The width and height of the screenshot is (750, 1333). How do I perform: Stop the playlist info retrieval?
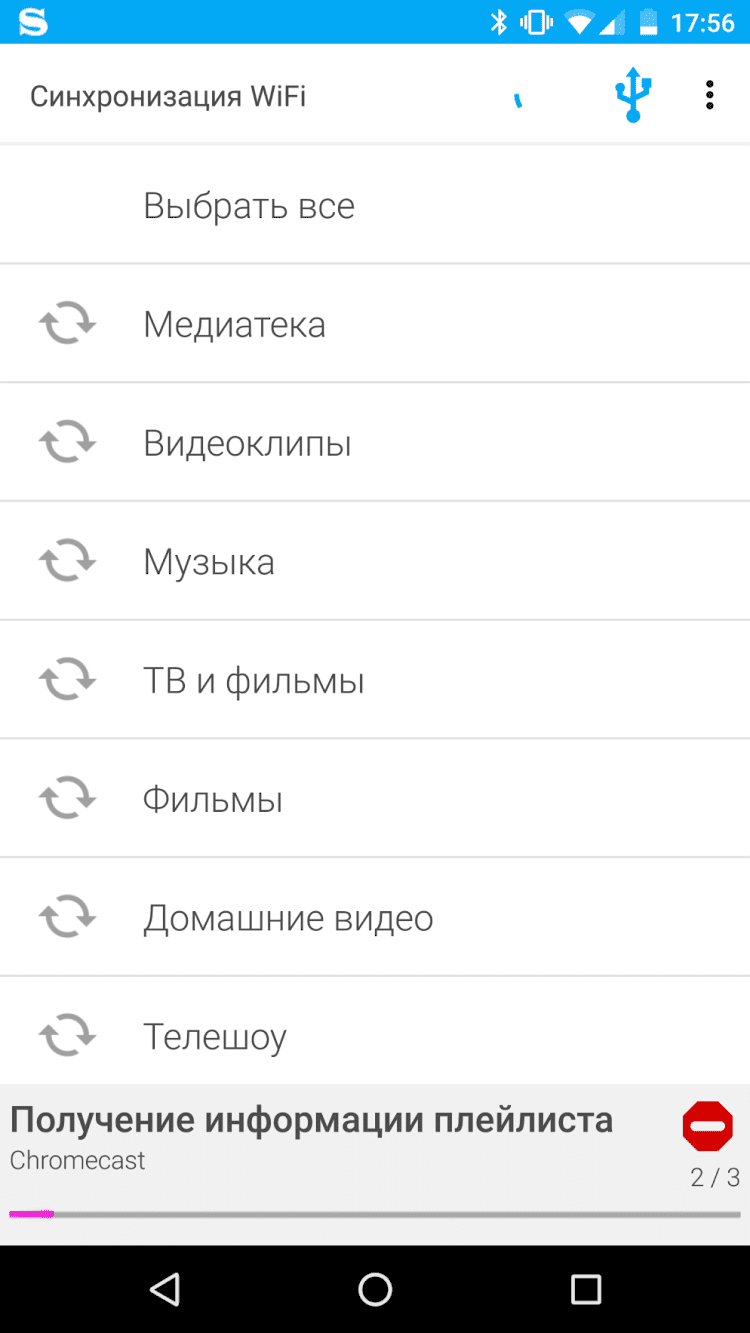click(707, 1126)
